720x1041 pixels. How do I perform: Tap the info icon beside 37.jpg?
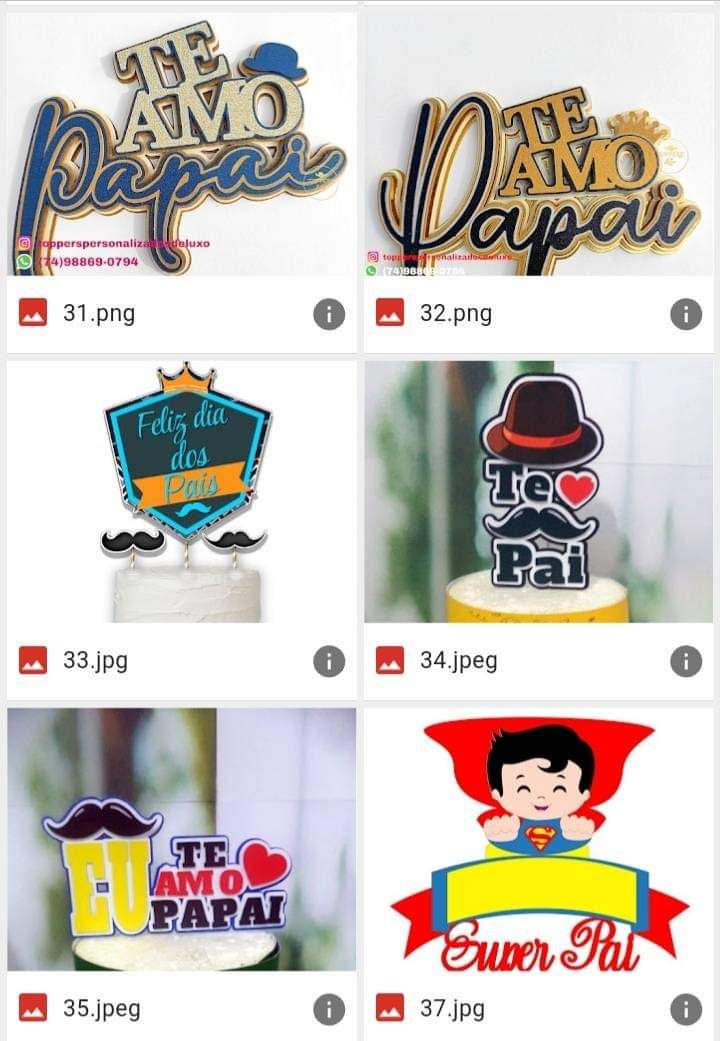[686, 1009]
